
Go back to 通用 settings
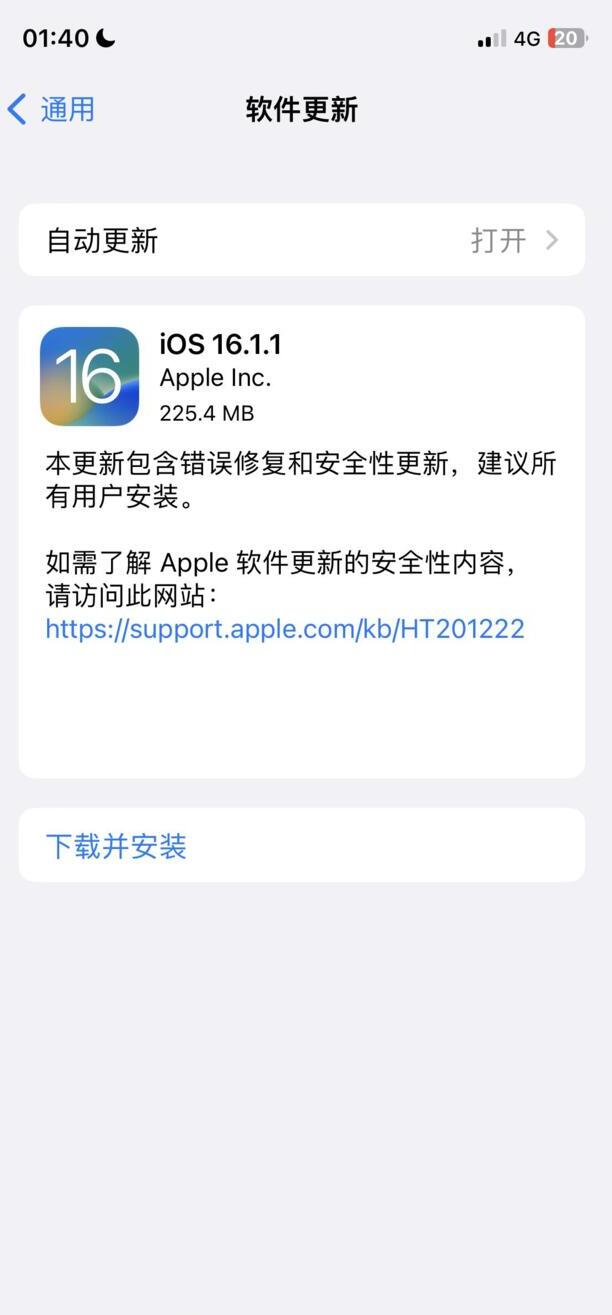[x=52, y=109]
